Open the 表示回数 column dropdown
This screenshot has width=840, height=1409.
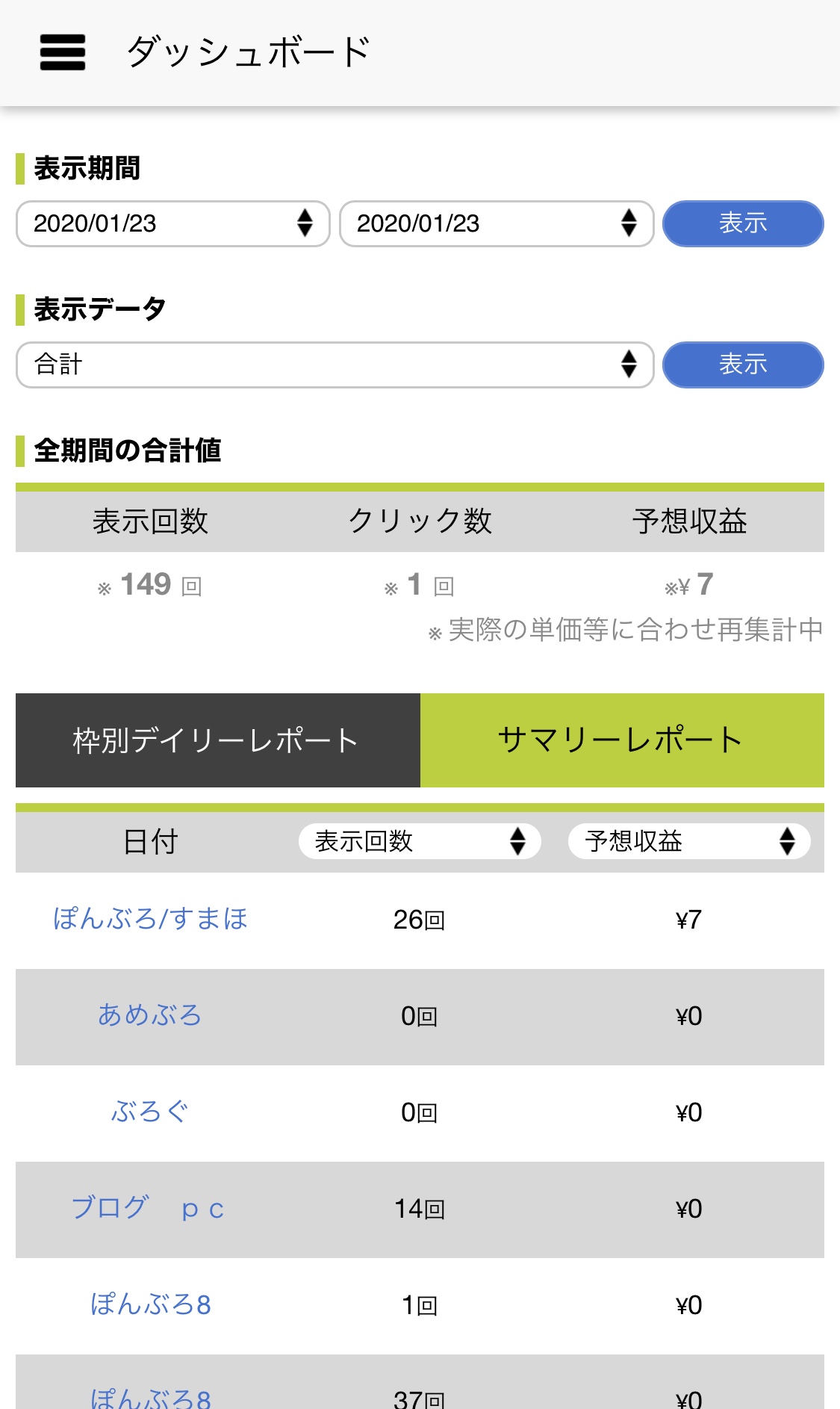tap(420, 841)
